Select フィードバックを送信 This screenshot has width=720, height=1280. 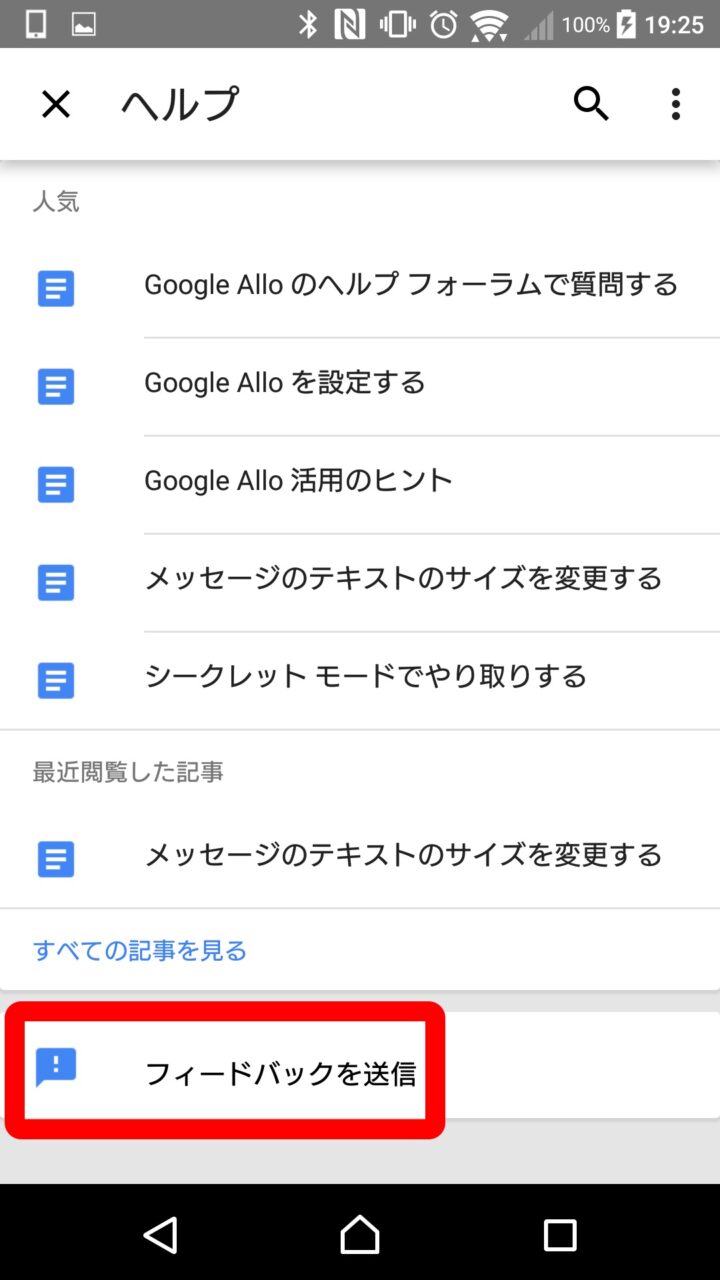280,1073
